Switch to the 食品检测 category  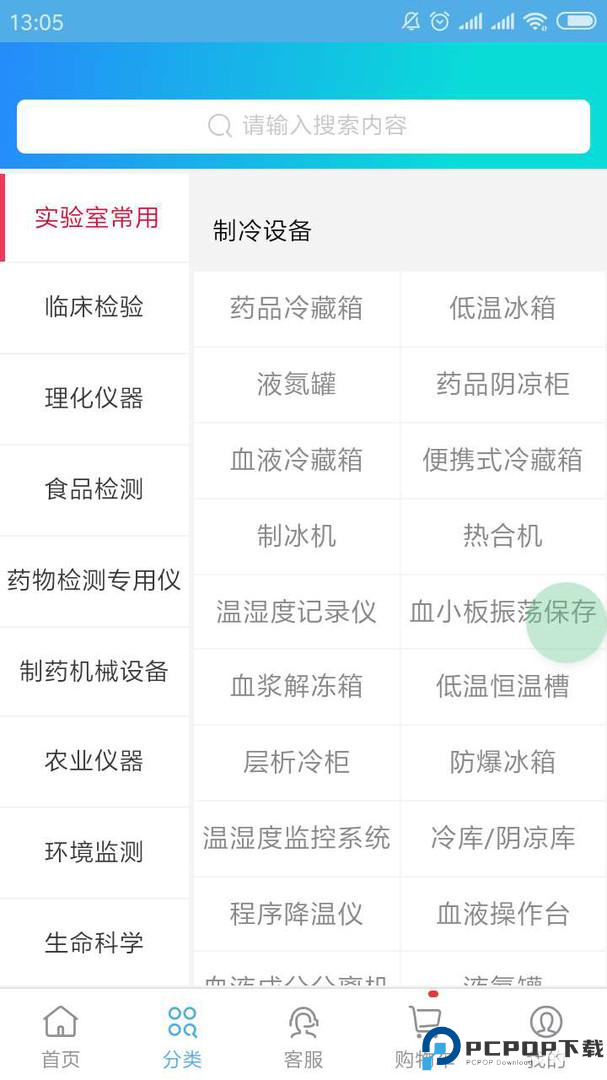(94, 489)
